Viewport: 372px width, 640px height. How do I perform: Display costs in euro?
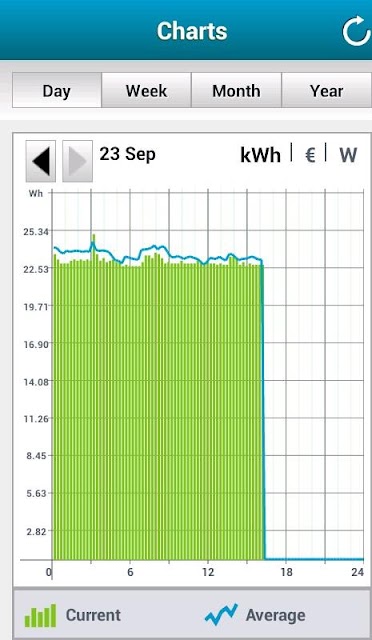310,155
